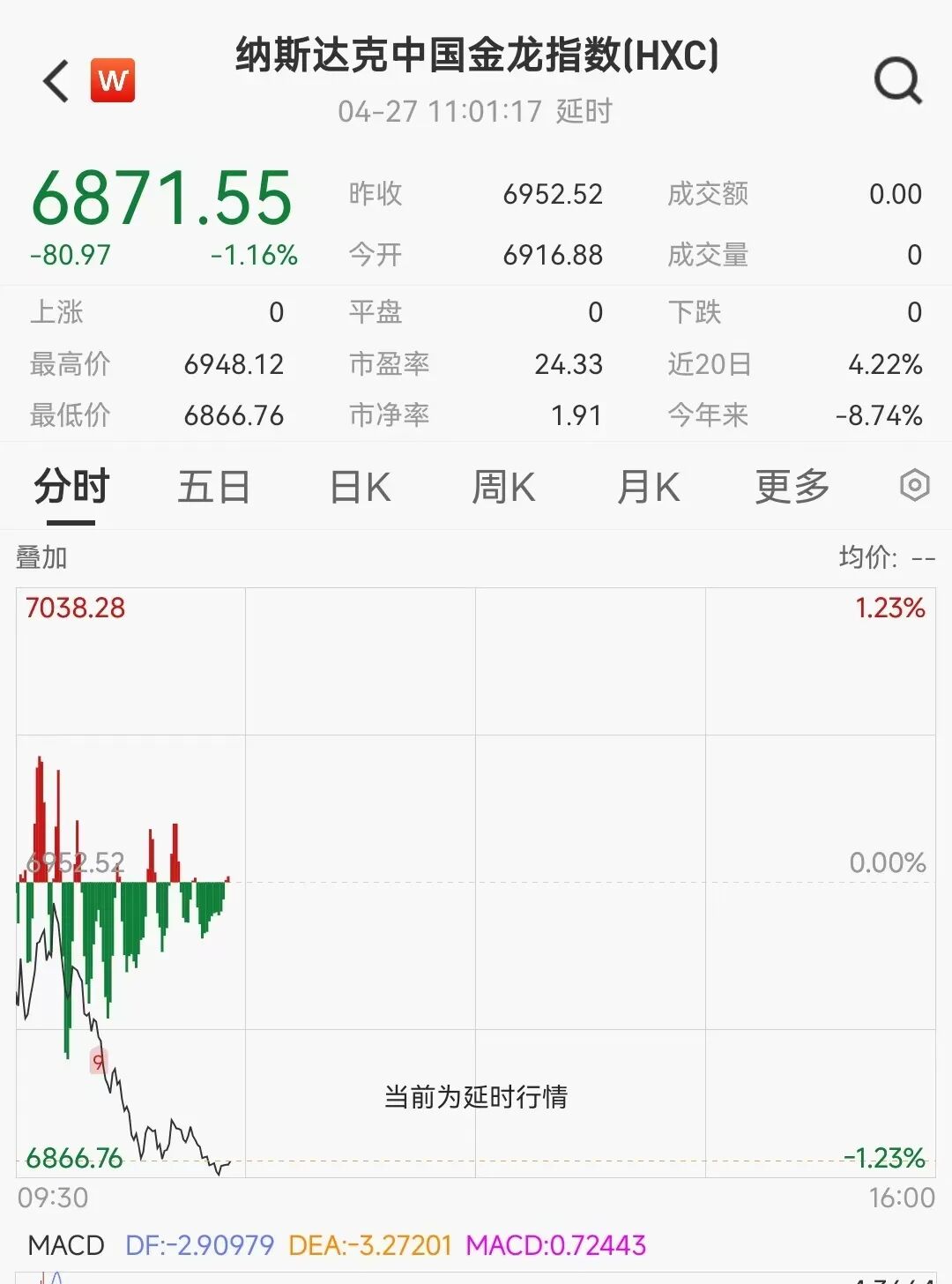This screenshot has height=1284, width=952.
Task: Switch to the 分时 tab
Action: (x=71, y=486)
